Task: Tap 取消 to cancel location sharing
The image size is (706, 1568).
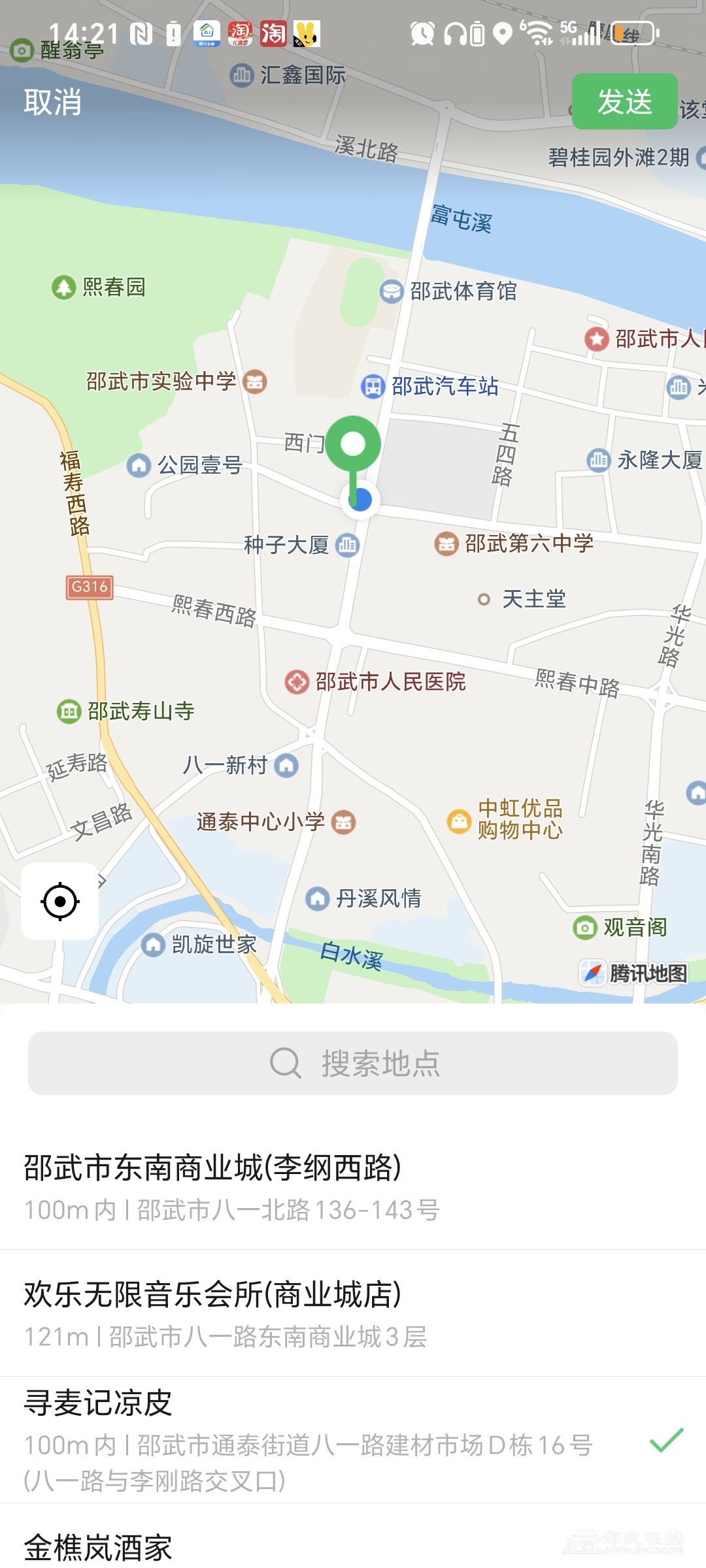Action: (53, 103)
